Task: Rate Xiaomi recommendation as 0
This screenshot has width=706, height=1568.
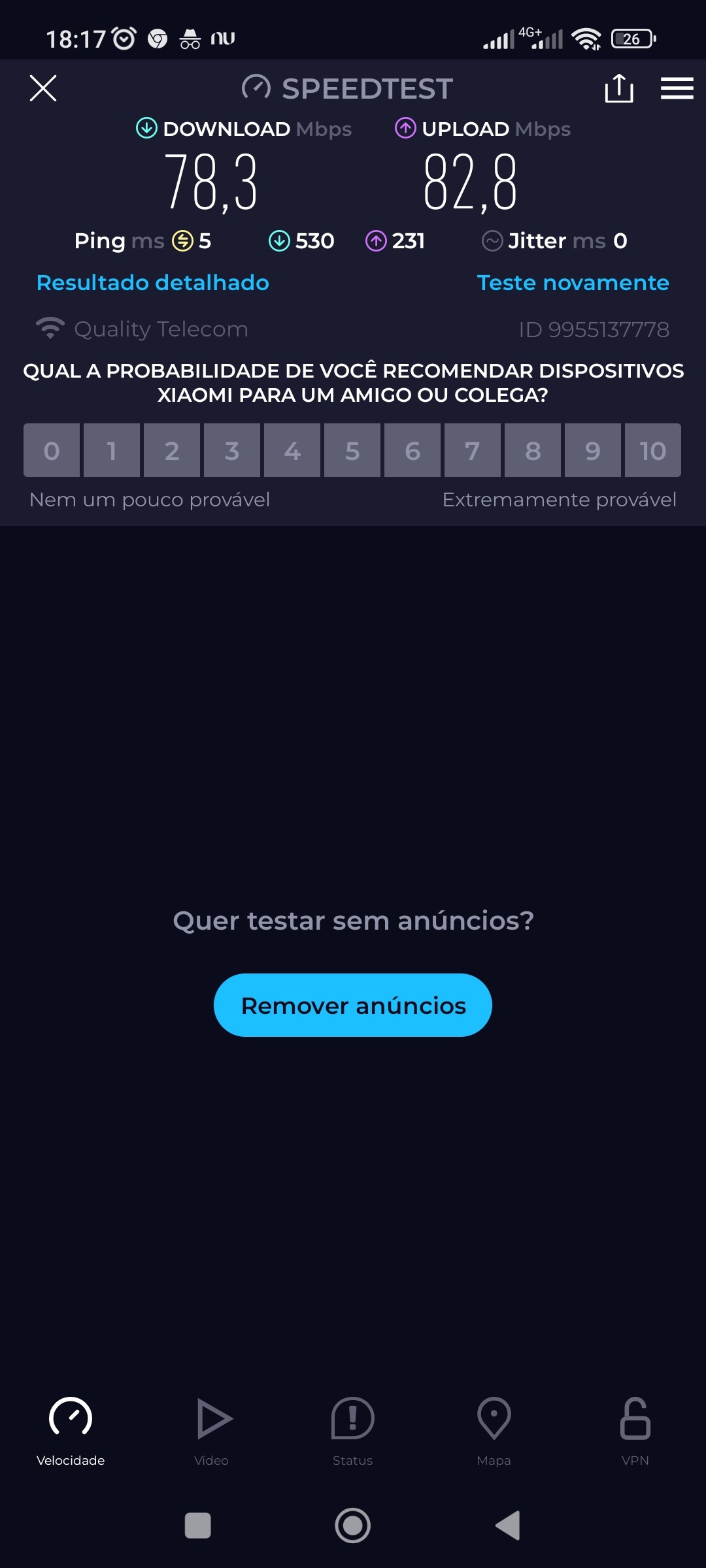Action: 52,451
